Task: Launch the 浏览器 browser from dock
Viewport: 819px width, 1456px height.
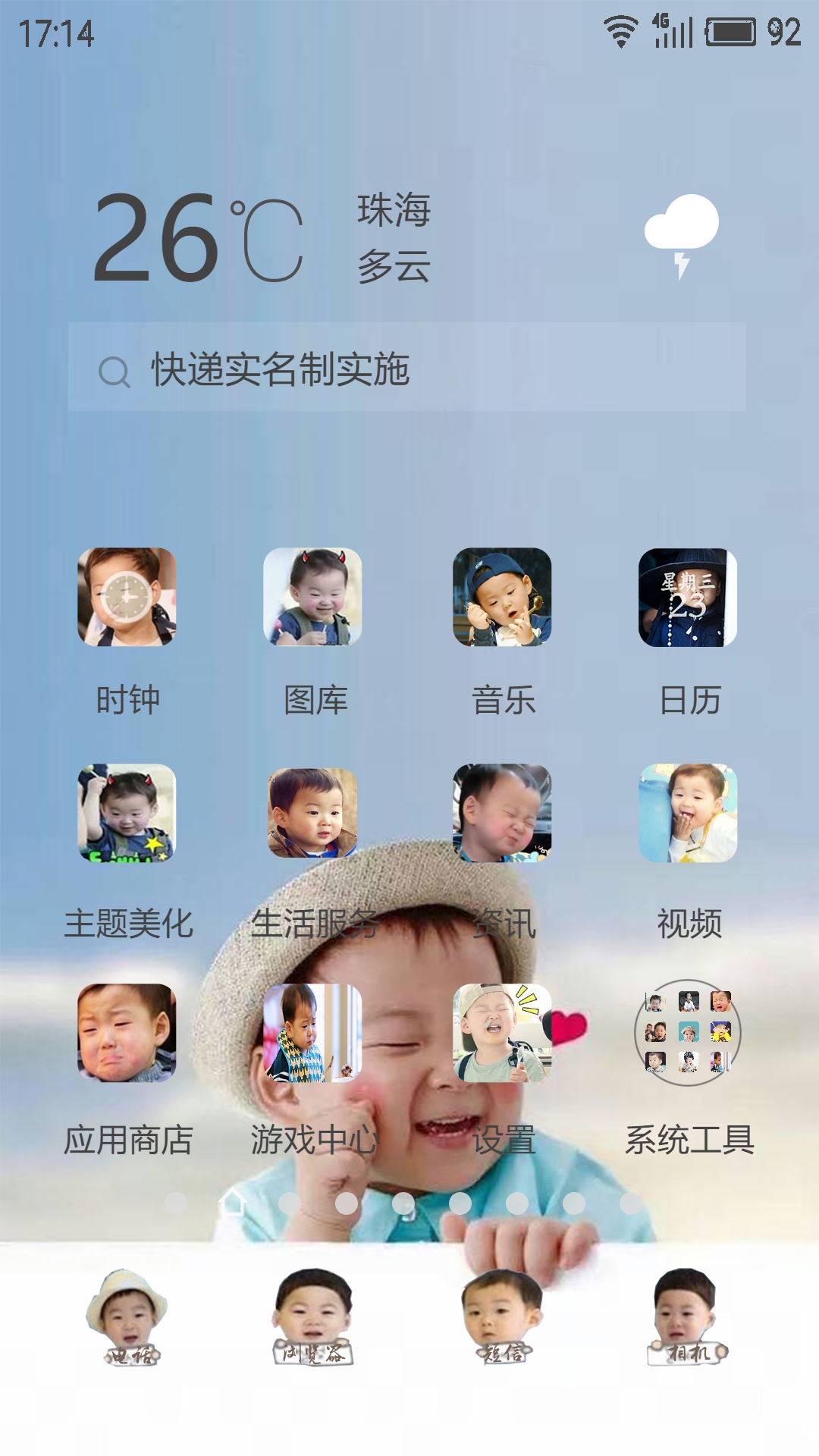Action: tap(312, 1317)
